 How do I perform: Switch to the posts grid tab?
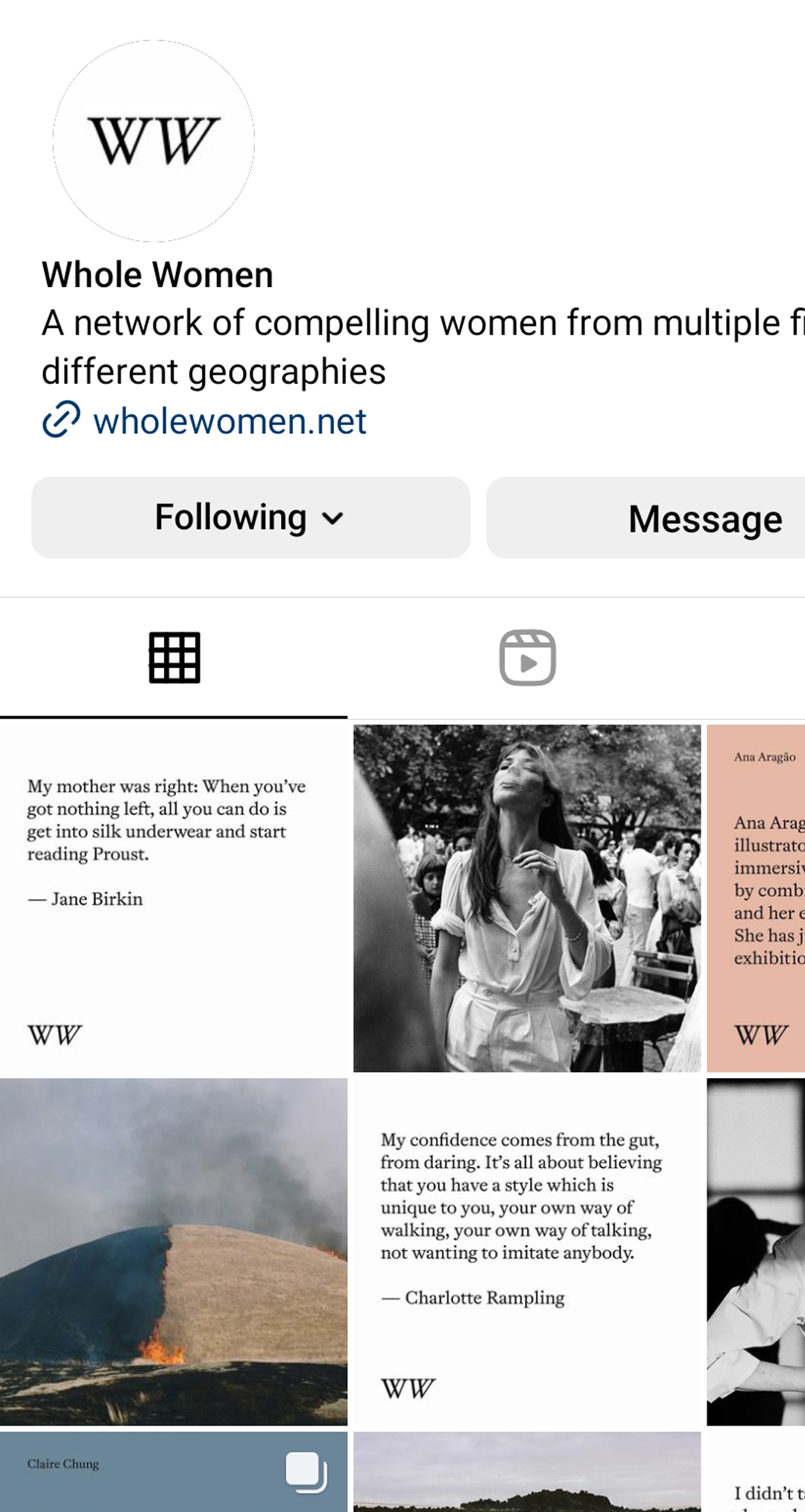tap(174, 658)
